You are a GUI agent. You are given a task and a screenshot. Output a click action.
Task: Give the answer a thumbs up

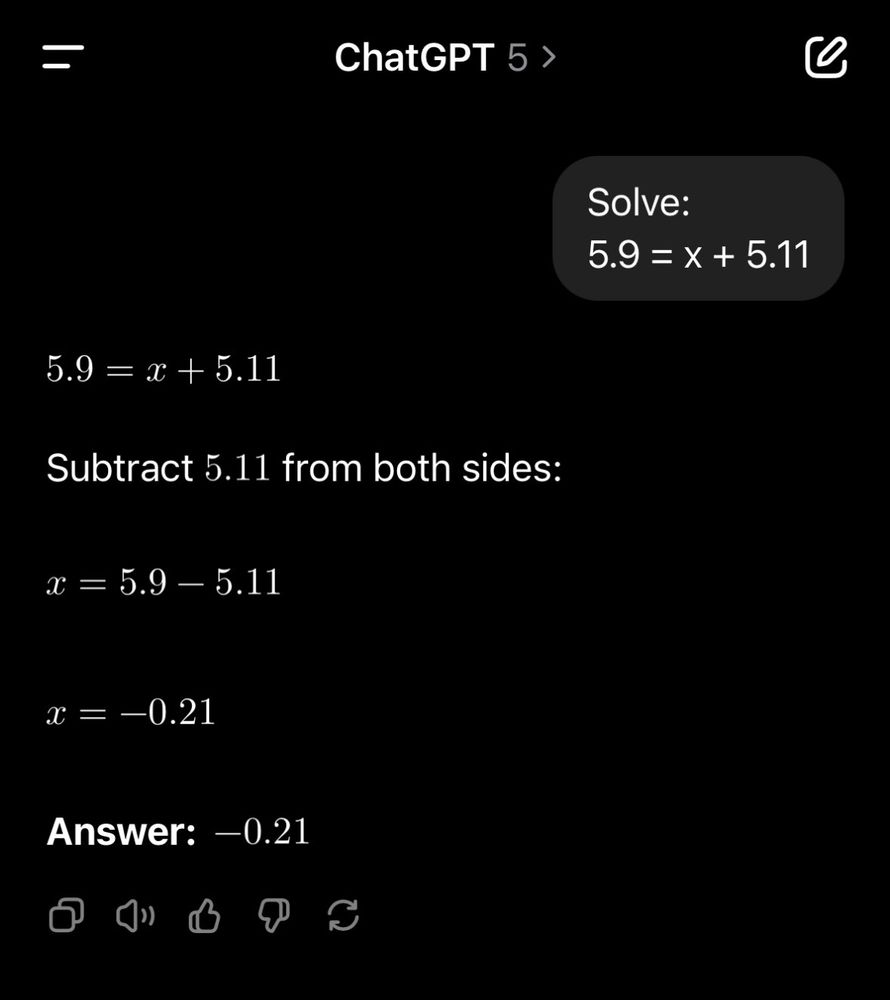click(x=204, y=914)
